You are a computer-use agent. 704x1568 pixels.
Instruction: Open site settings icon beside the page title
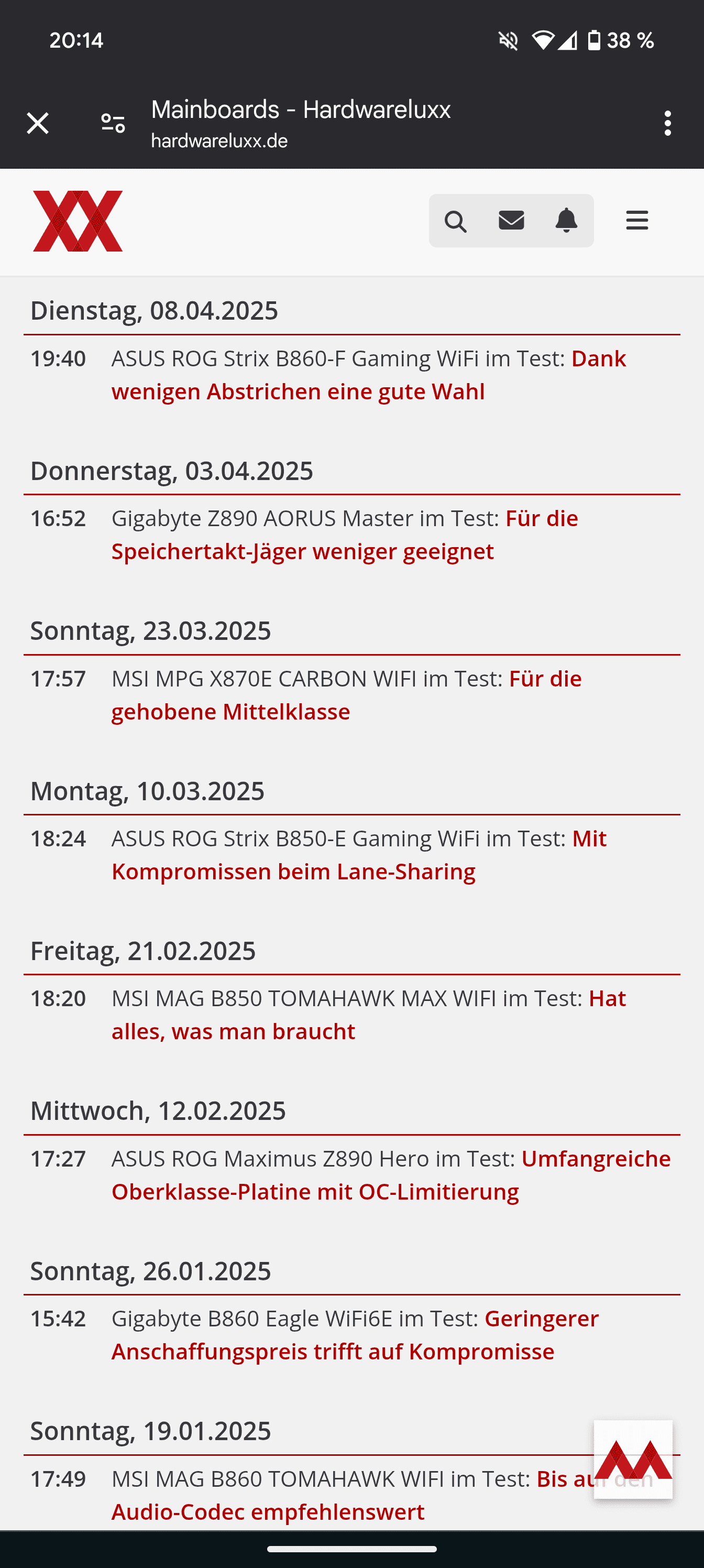(x=113, y=124)
